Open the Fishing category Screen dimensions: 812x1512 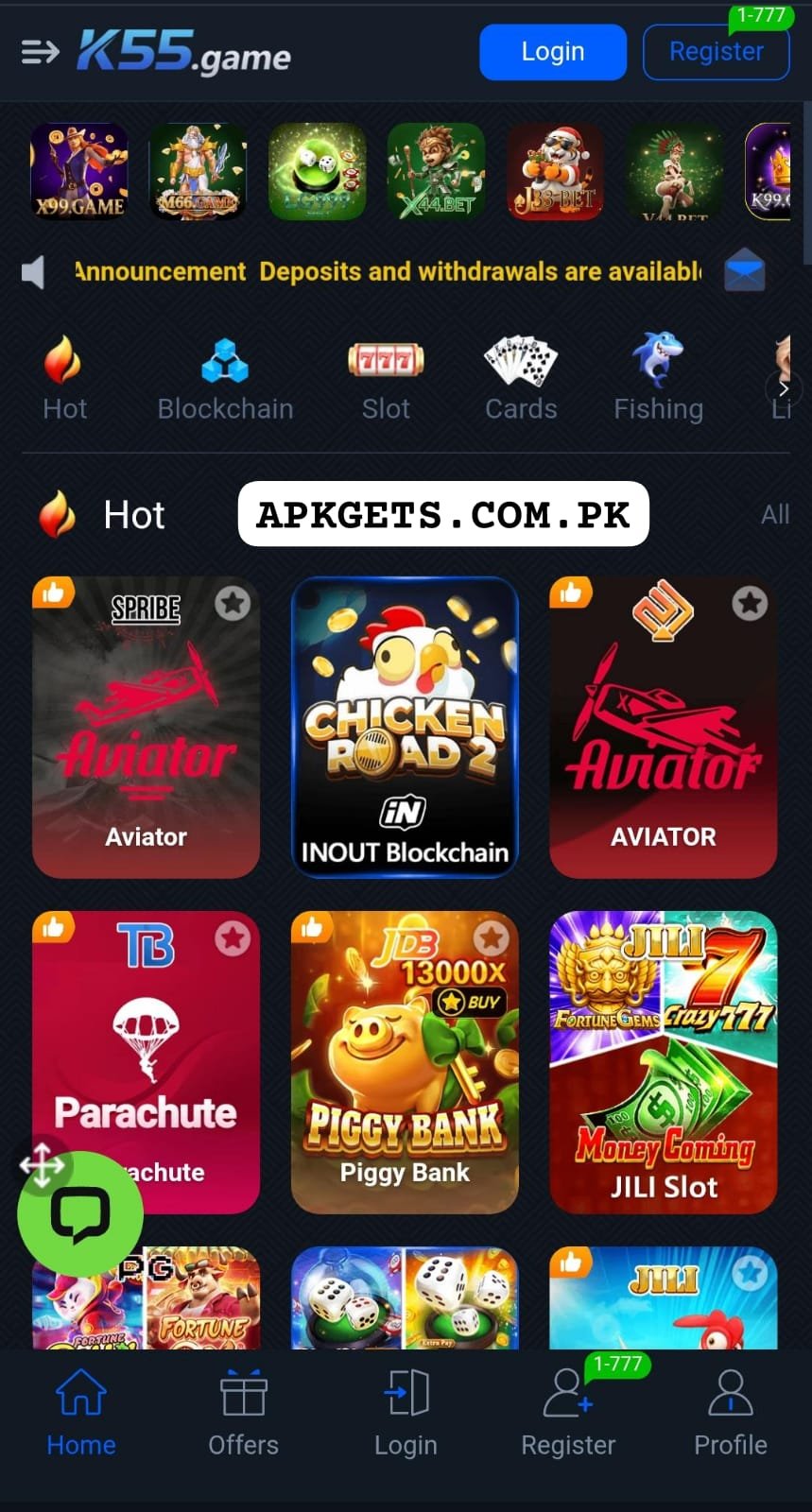click(658, 379)
